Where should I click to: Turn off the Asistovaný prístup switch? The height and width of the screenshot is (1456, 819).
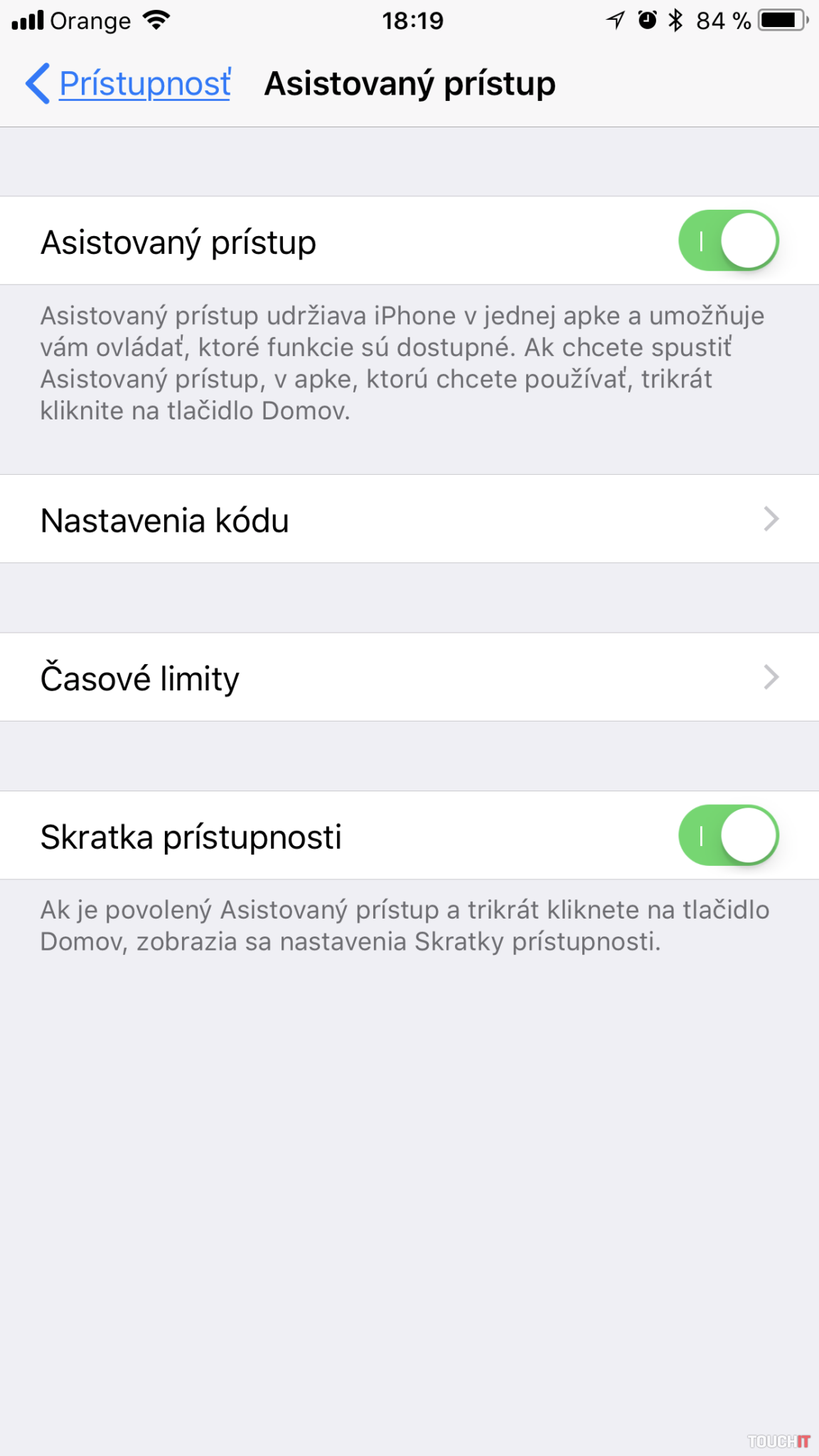point(728,241)
